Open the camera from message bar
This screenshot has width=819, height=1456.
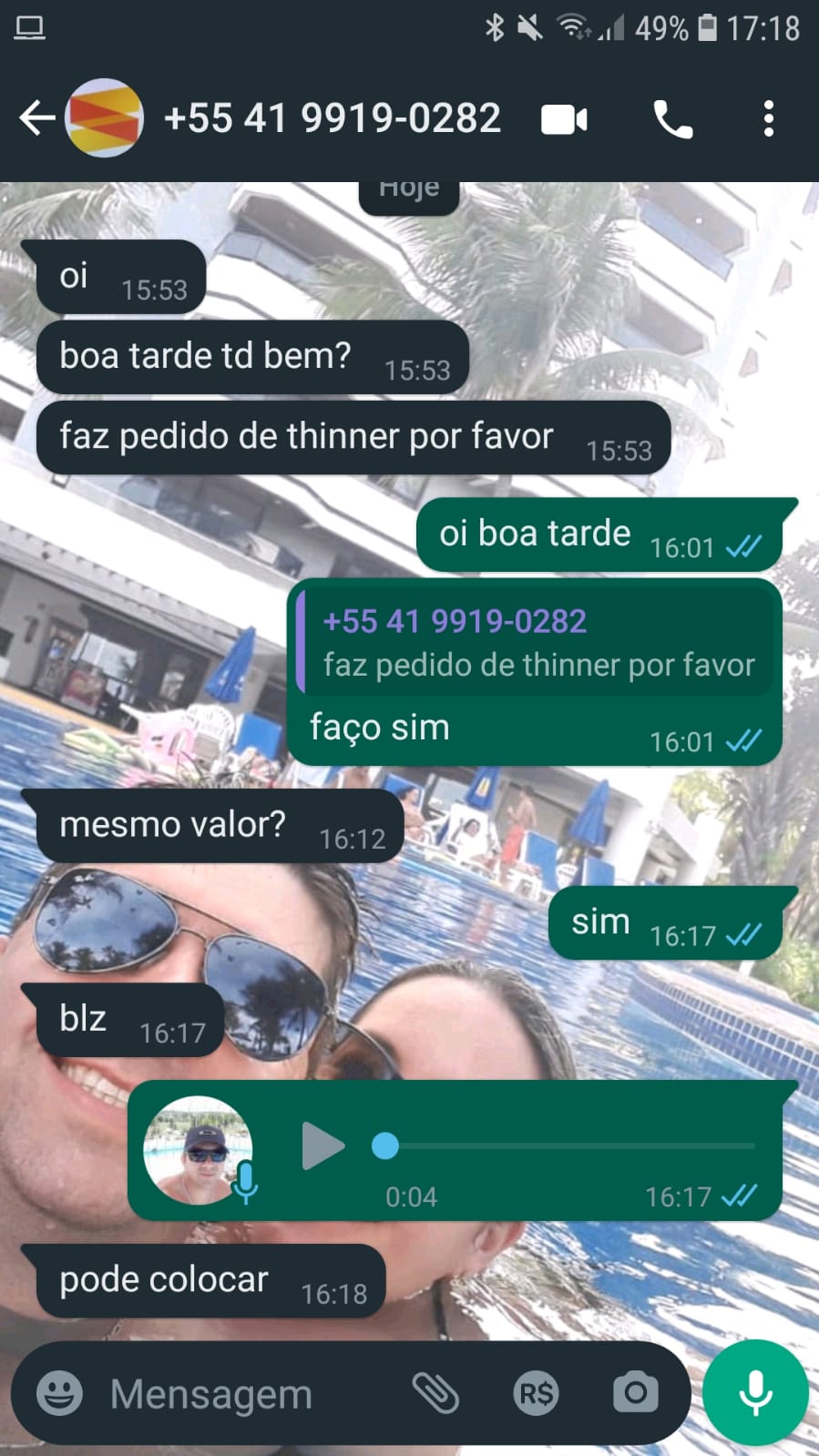point(635,1393)
